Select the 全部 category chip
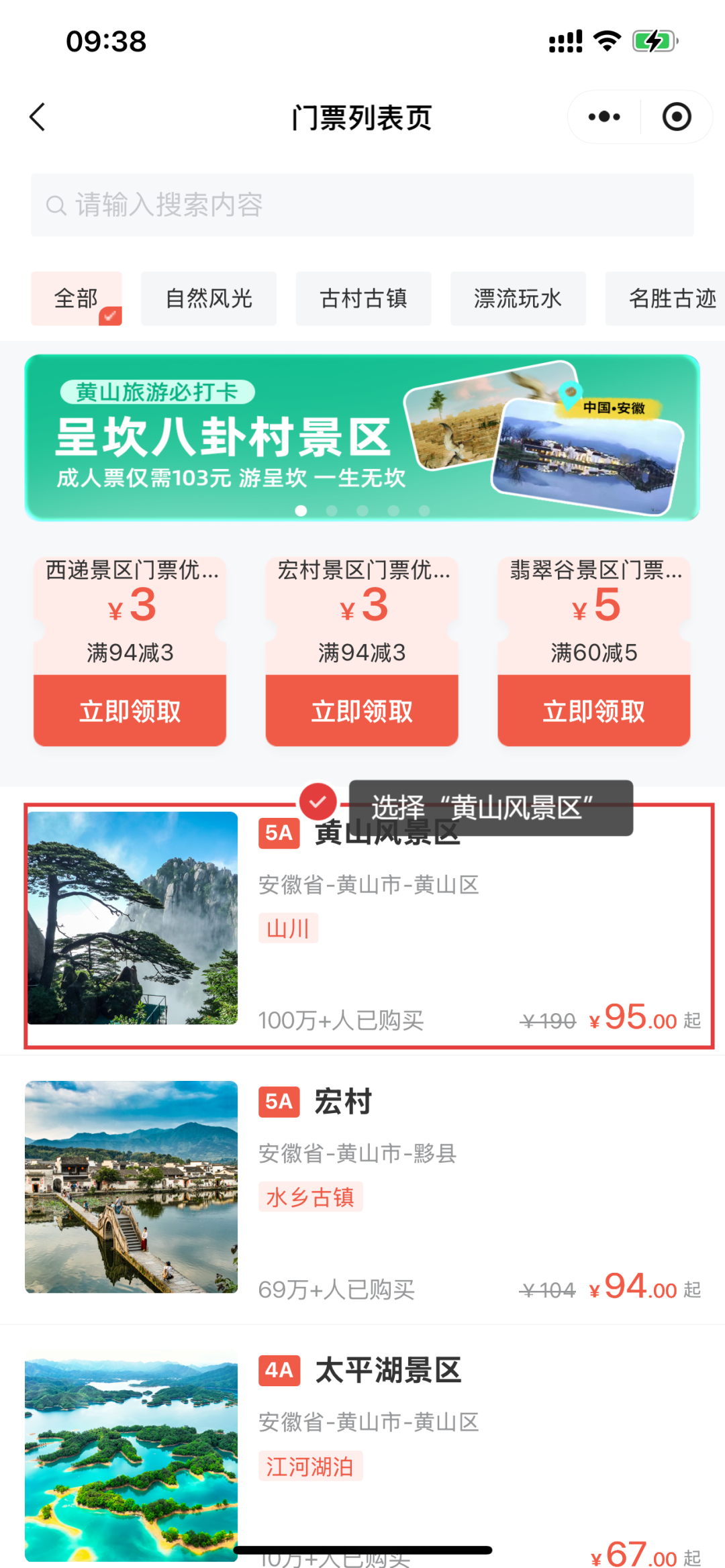725x1568 pixels. (x=76, y=299)
